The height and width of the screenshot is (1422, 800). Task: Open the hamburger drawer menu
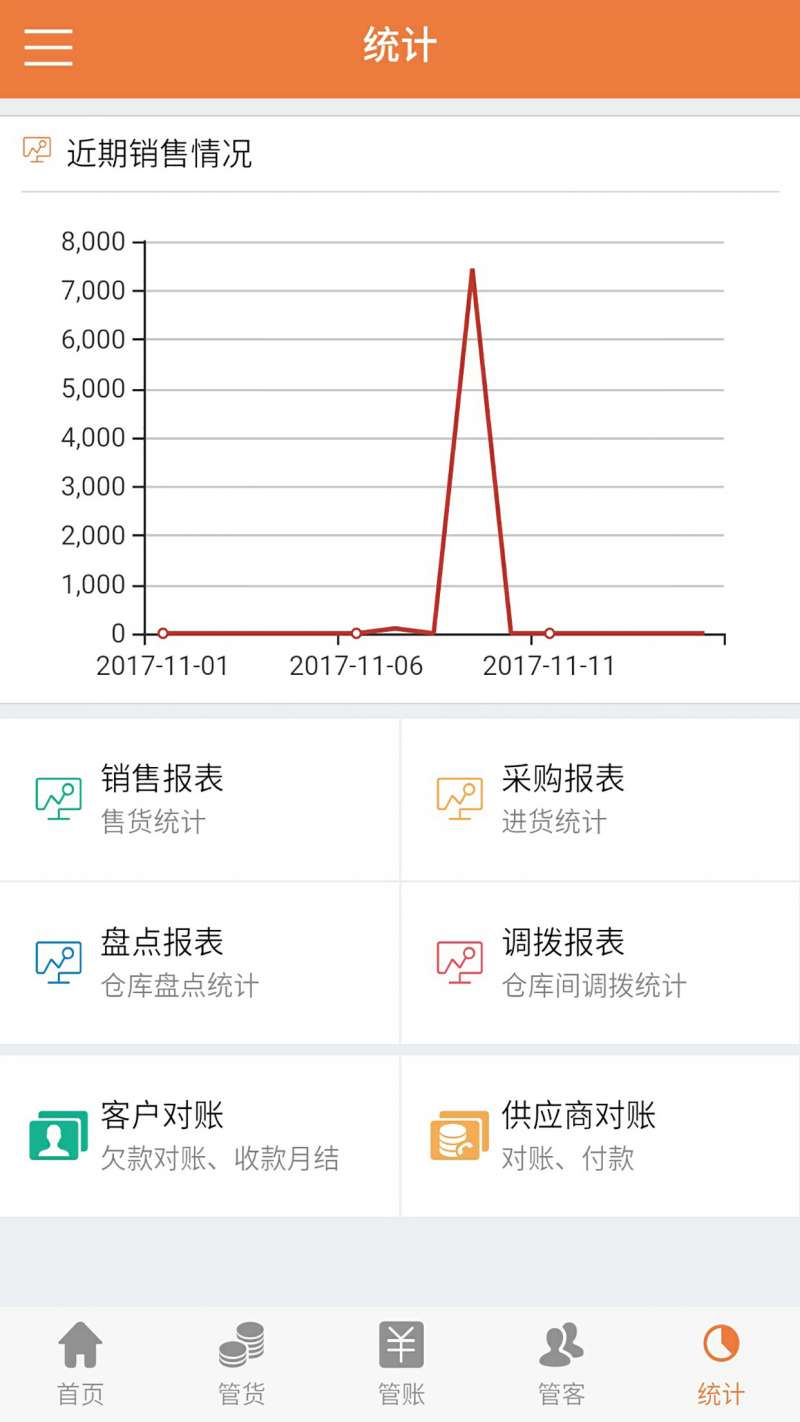coord(48,47)
